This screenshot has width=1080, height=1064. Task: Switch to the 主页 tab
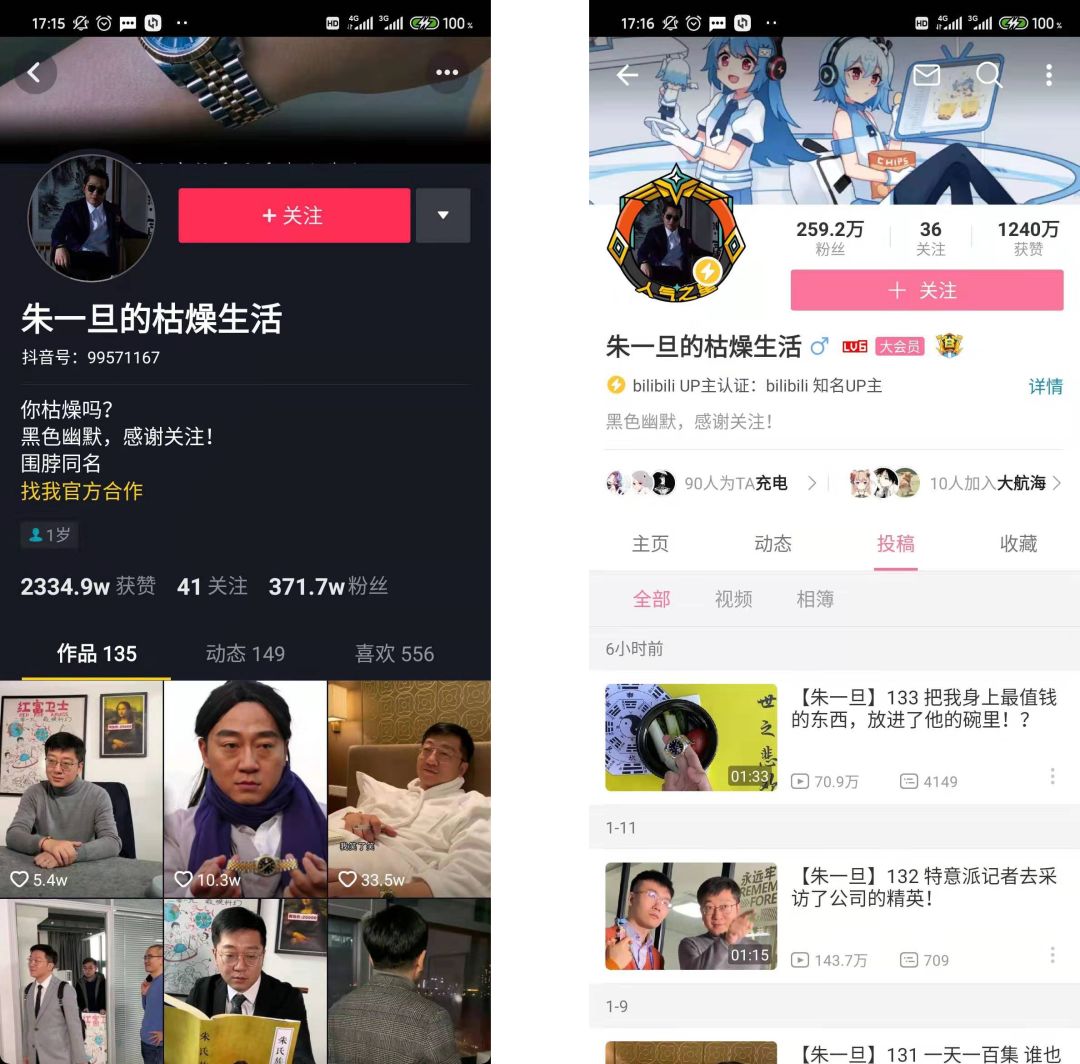pos(650,544)
